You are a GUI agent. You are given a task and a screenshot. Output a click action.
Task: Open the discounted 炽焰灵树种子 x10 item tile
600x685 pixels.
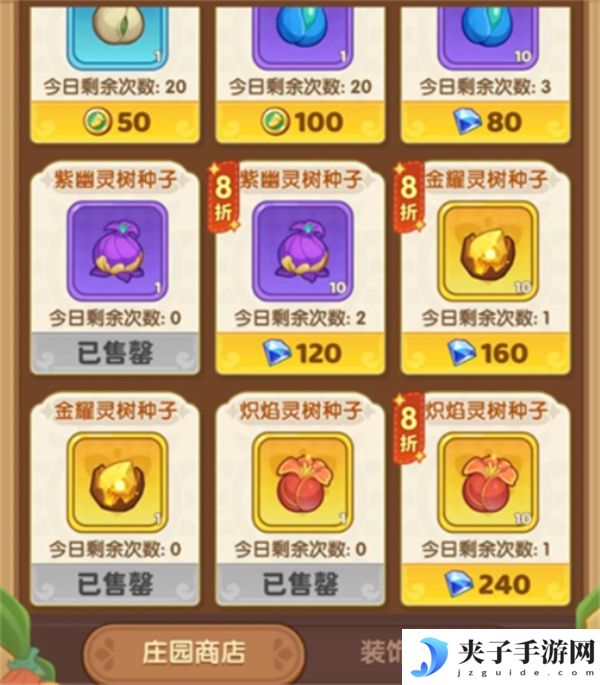click(x=488, y=478)
